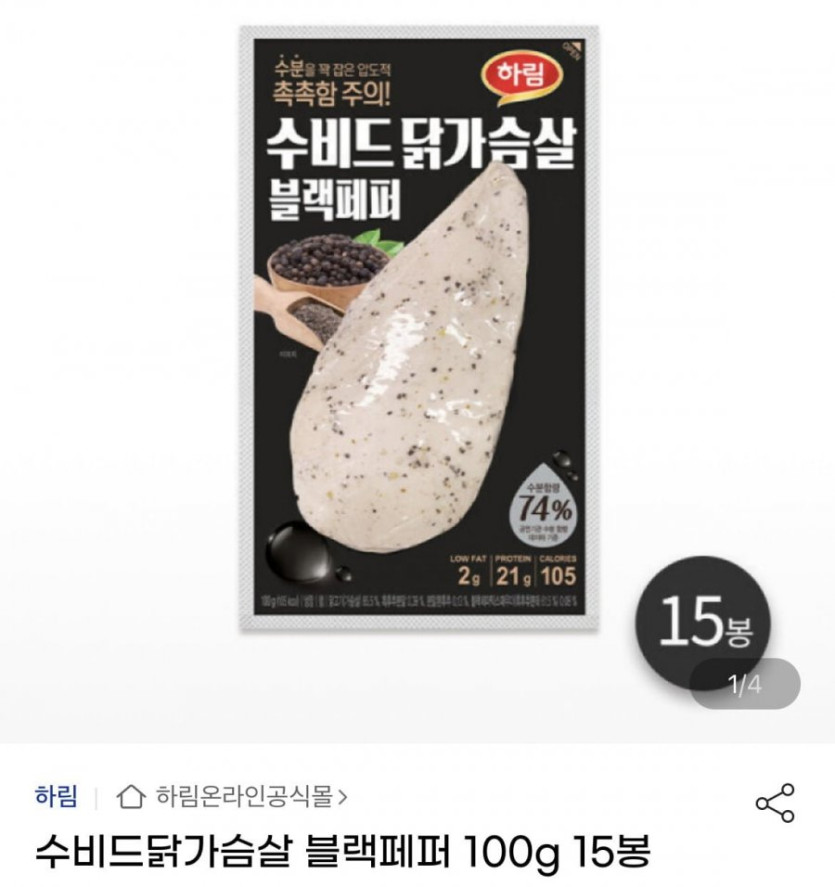Screen dimensions: 835x887
Task: Open 하림온라인공식몰 store link
Action: point(233,797)
